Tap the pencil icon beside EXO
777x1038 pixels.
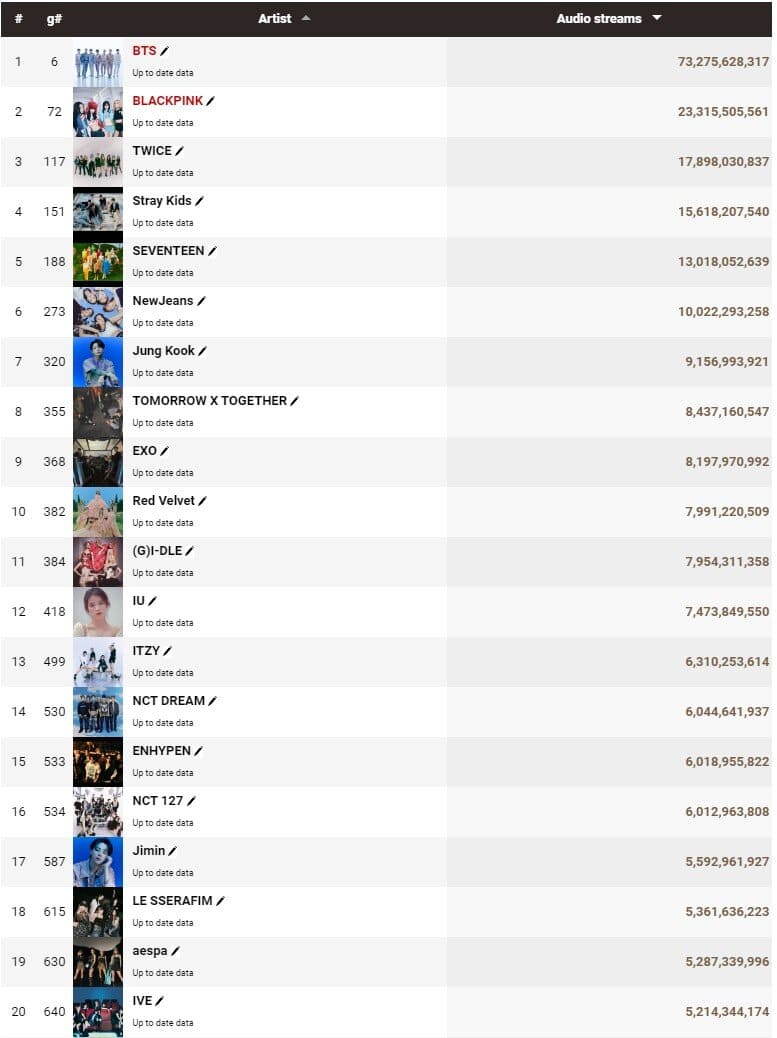165,451
